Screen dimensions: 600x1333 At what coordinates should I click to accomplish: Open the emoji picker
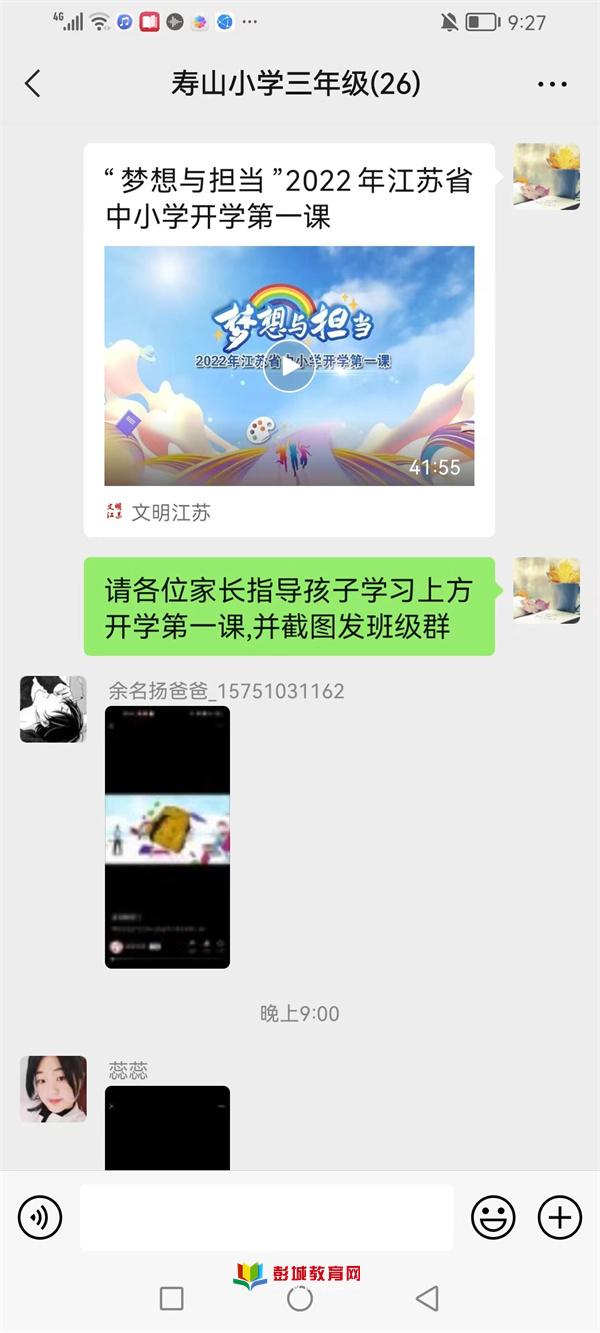point(493,1217)
